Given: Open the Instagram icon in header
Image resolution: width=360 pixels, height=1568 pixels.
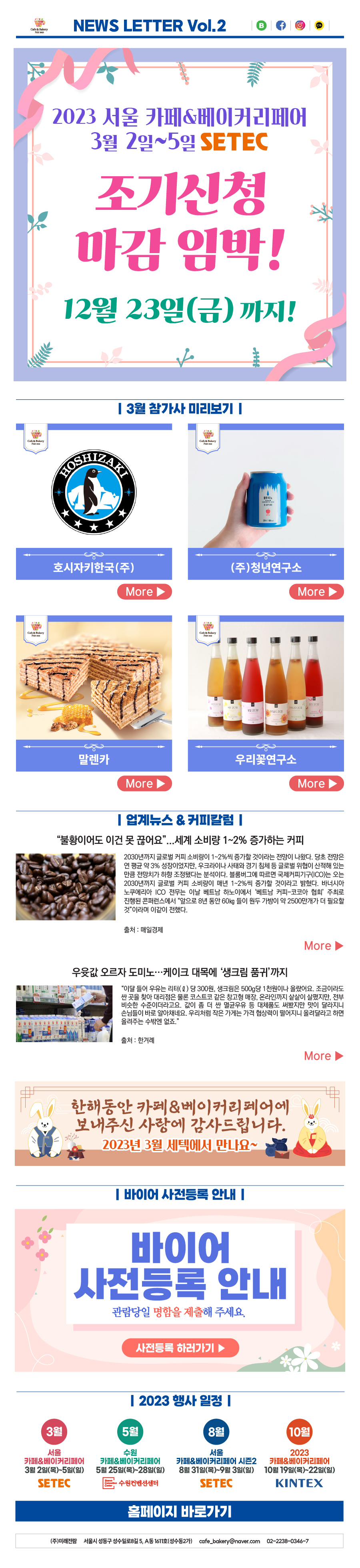Looking at the screenshot, I should point(300,25).
